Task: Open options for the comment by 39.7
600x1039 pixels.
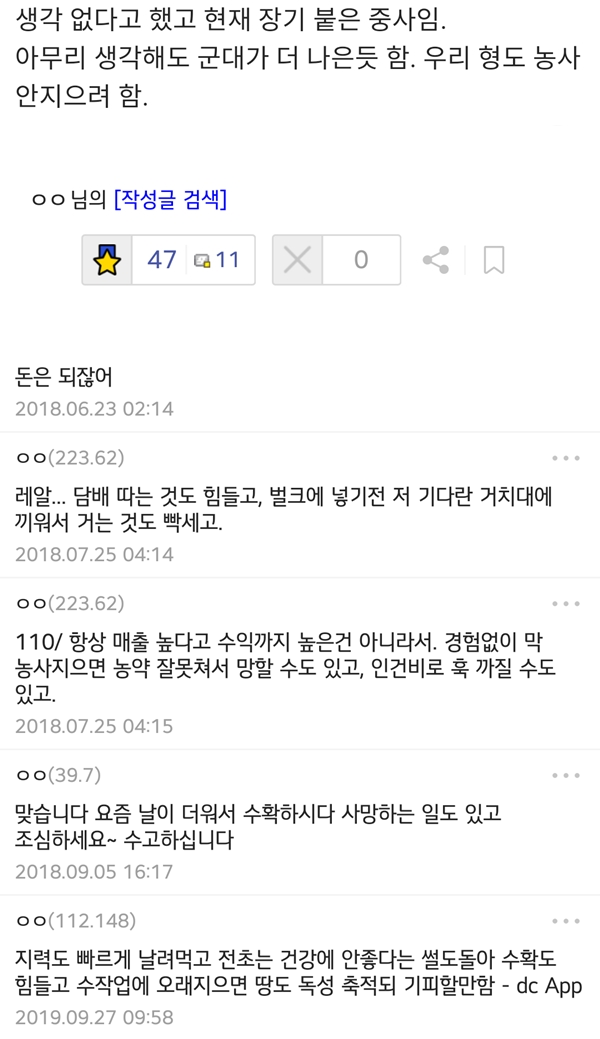Action: pos(566,775)
